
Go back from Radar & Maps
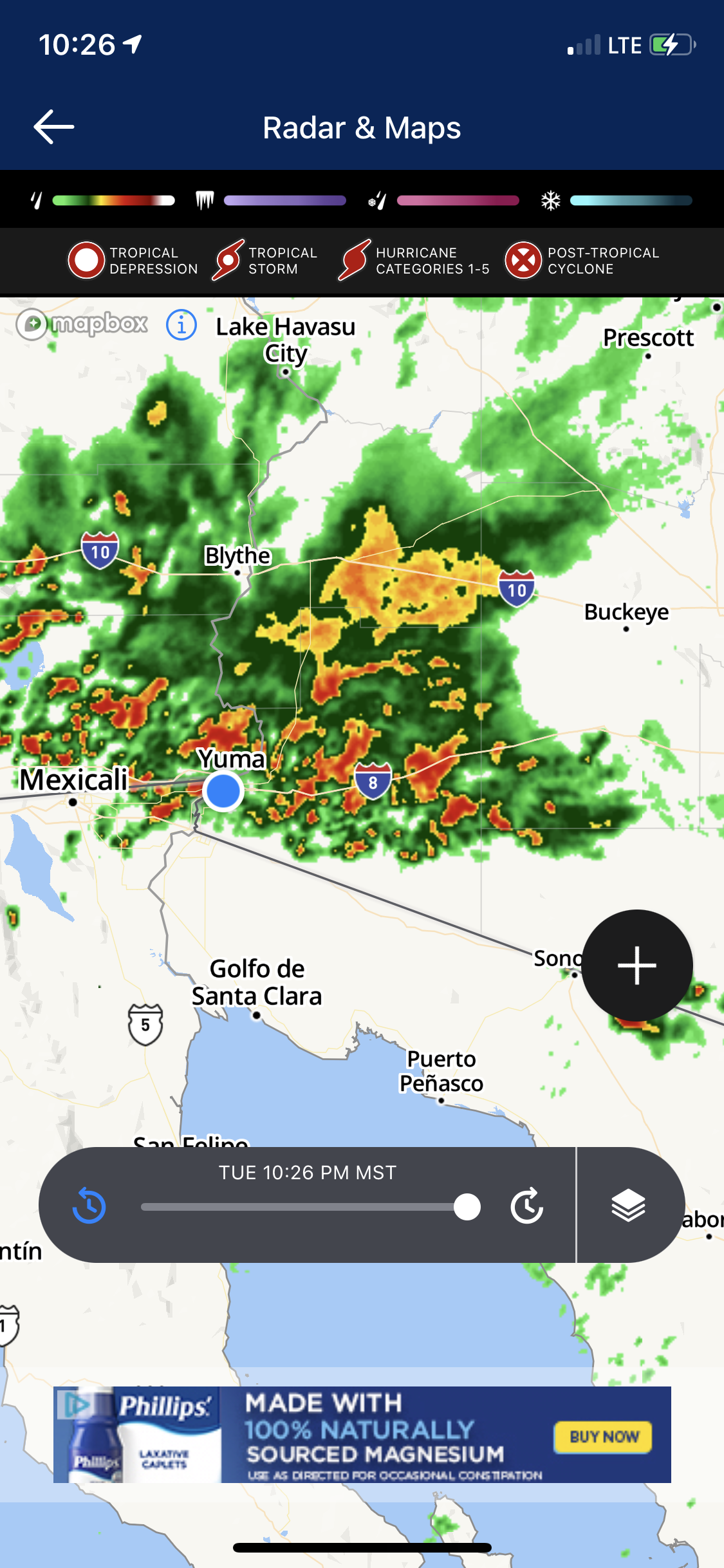click(x=54, y=127)
